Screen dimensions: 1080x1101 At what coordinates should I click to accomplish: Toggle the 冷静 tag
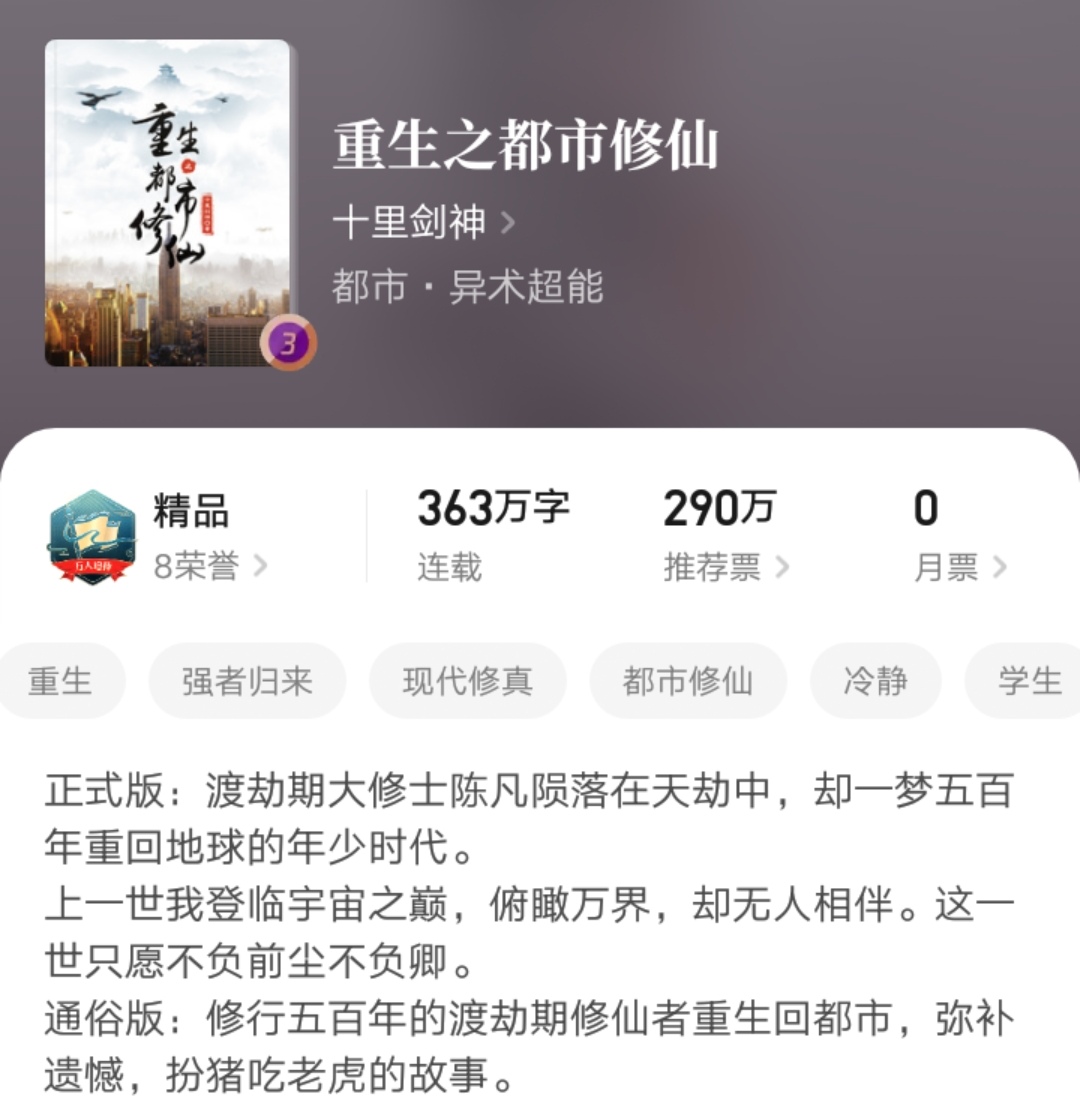point(875,679)
